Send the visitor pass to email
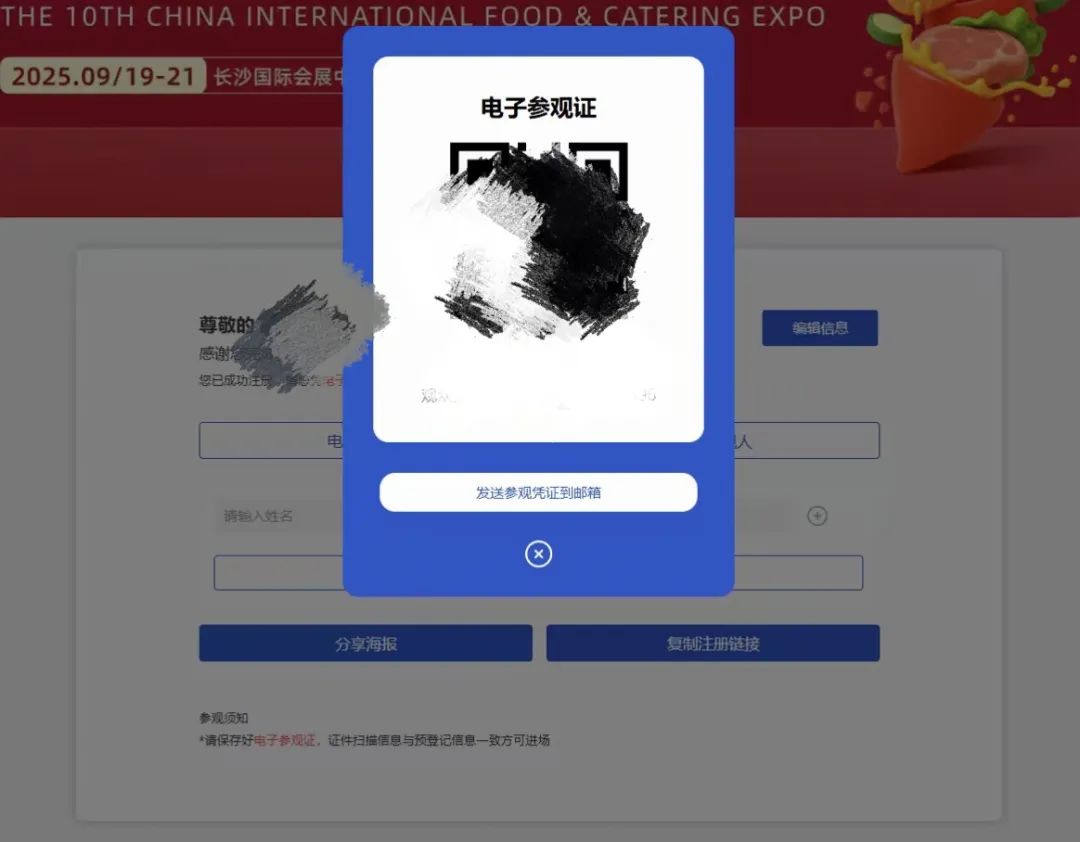 538,493
